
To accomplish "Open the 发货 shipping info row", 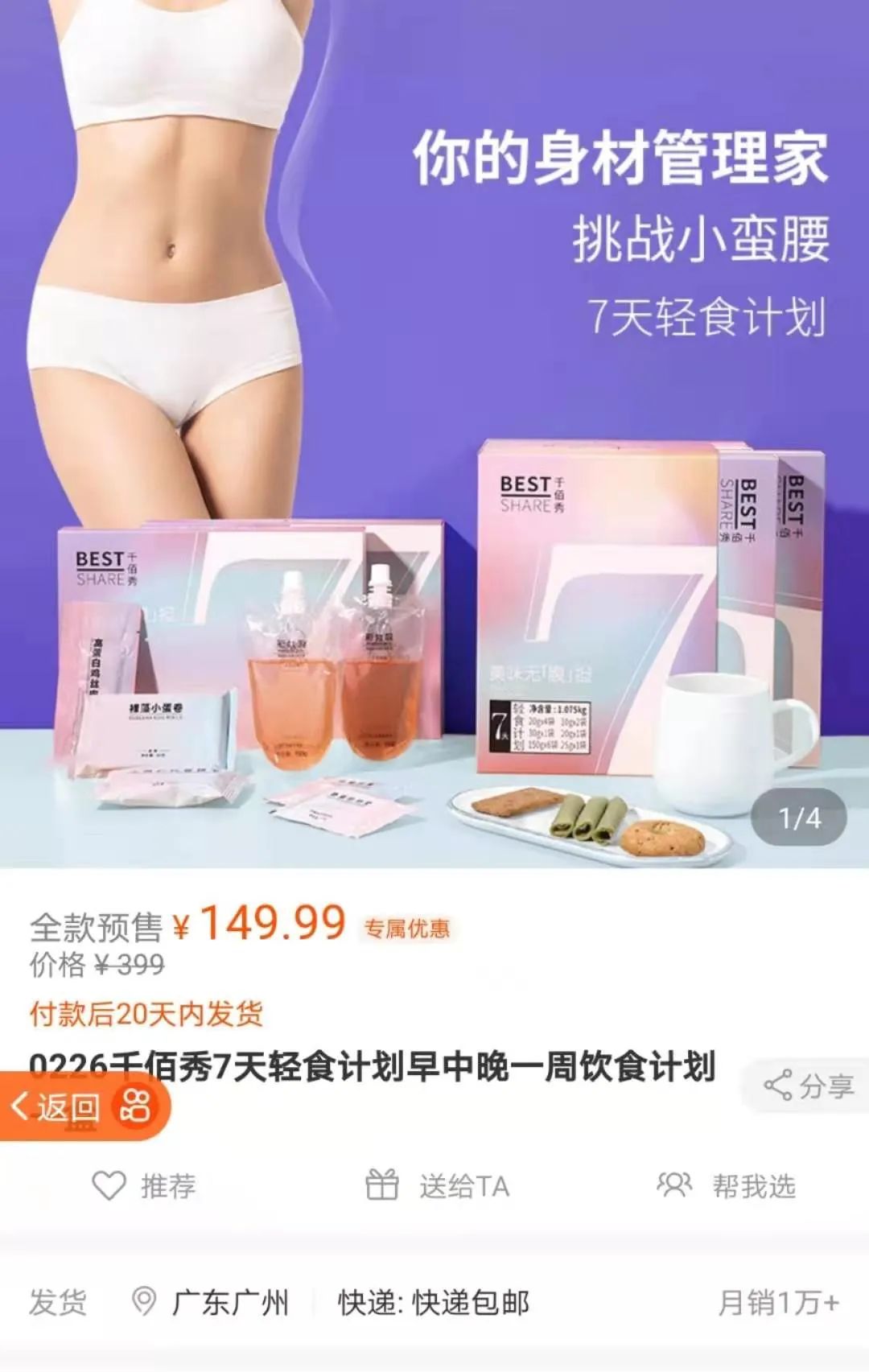I will pyautogui.click(x=434, y=1302).
